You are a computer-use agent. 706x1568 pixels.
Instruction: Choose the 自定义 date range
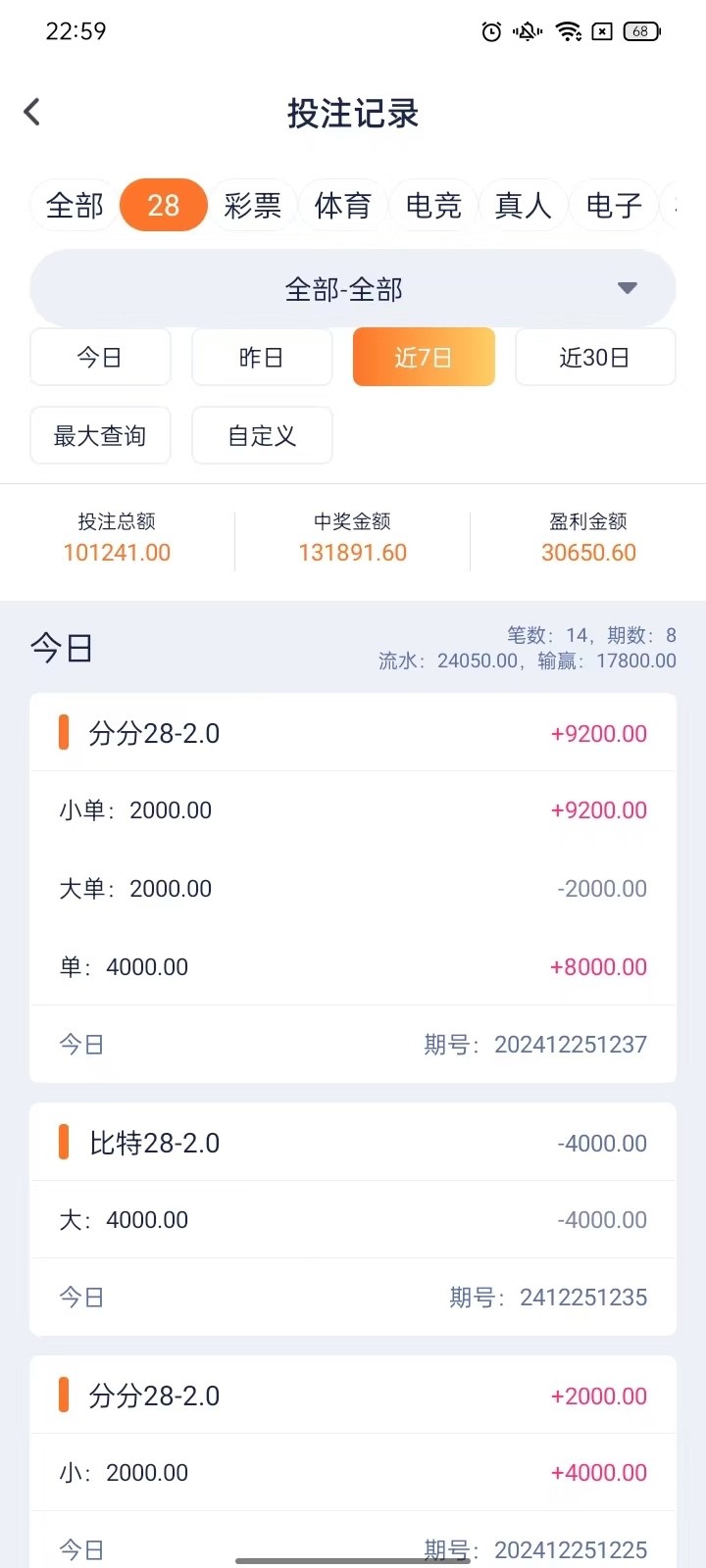point(262,436)
